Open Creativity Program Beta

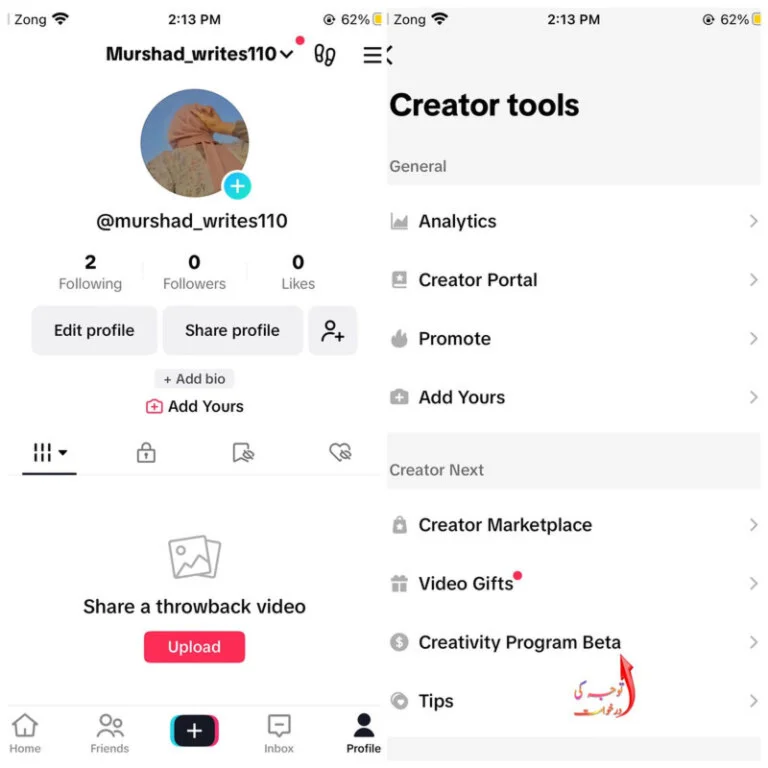point(573,642)
